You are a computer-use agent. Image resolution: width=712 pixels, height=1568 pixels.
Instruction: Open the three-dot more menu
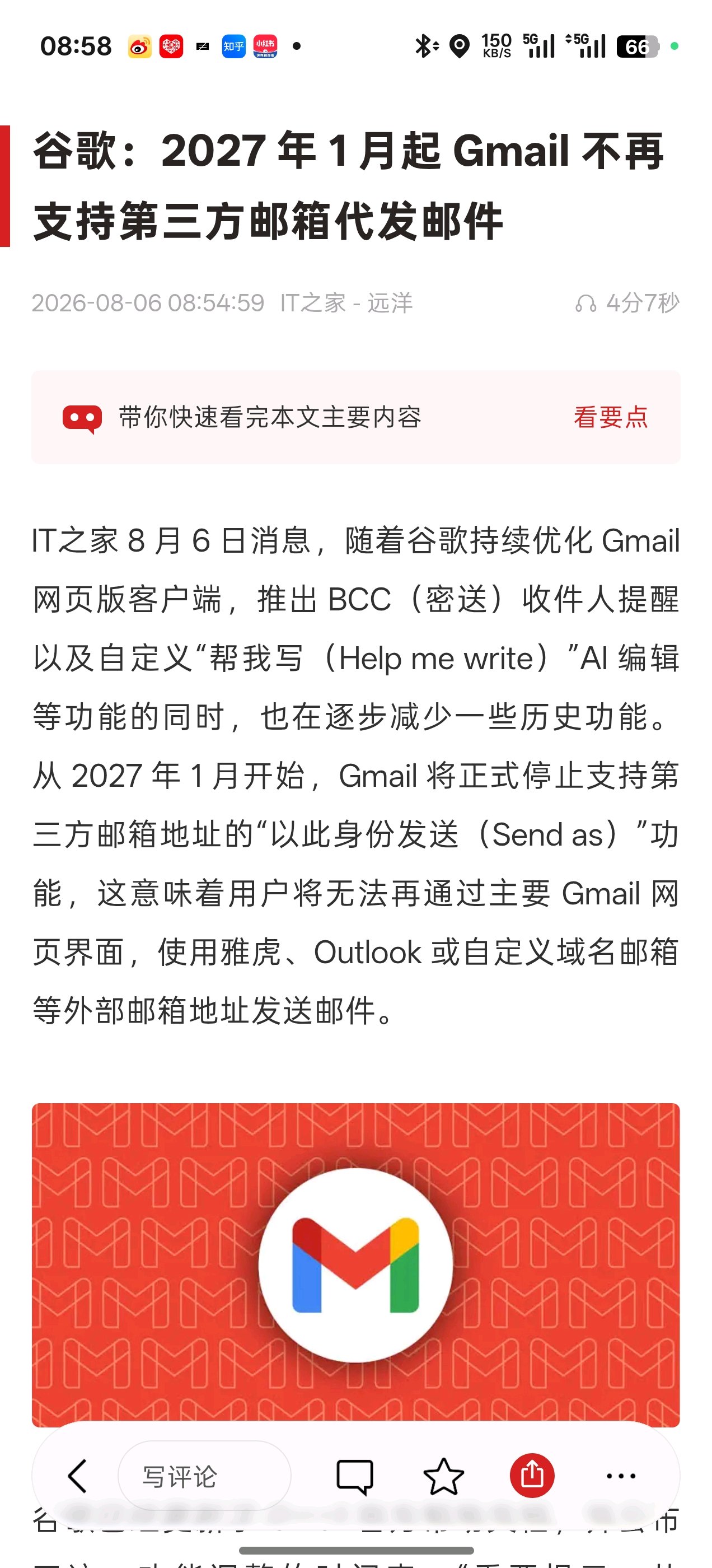point(621,1476)
